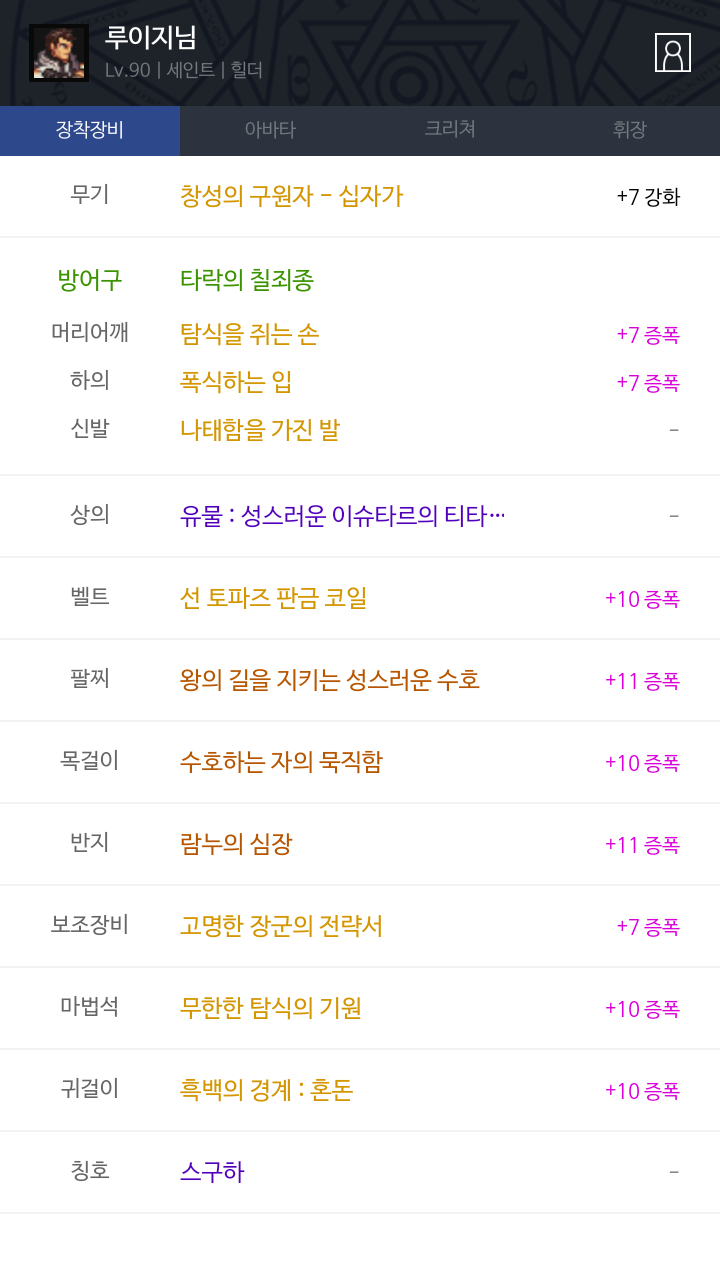Open 고명한 장군의 전략서 details

pos(281,926)
